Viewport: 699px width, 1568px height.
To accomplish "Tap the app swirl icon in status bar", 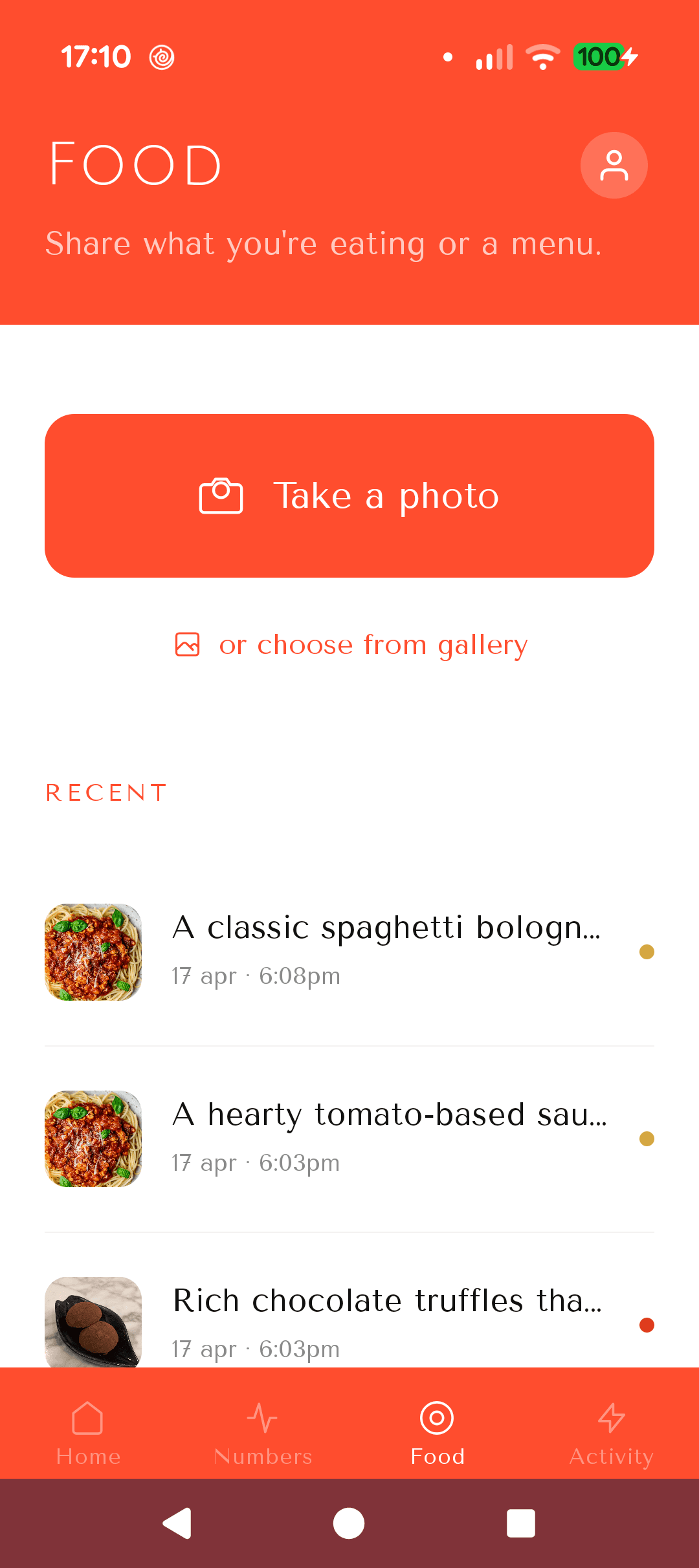I will 160,56.
